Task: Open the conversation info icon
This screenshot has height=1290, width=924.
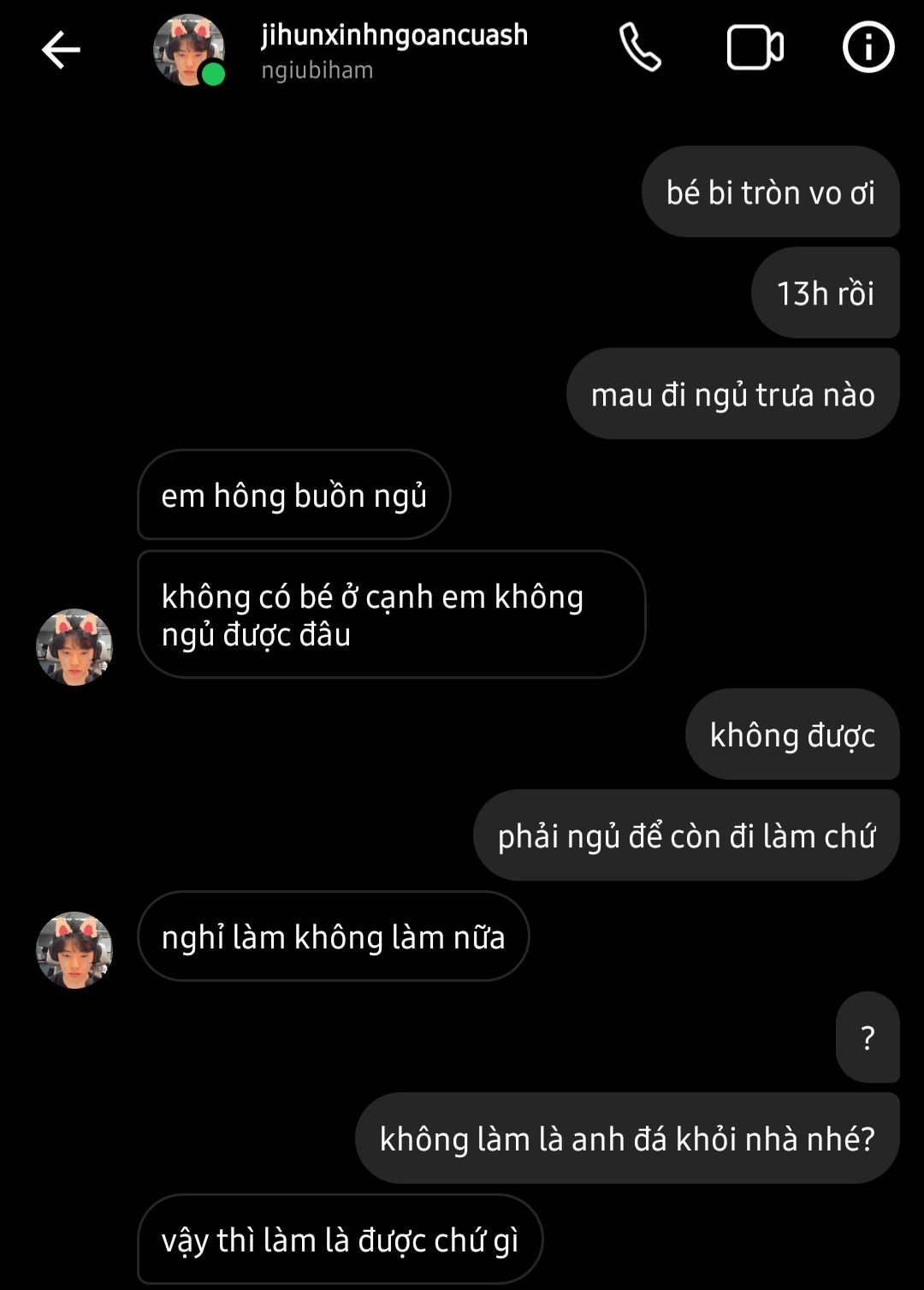Action: (x=868, y=48)
